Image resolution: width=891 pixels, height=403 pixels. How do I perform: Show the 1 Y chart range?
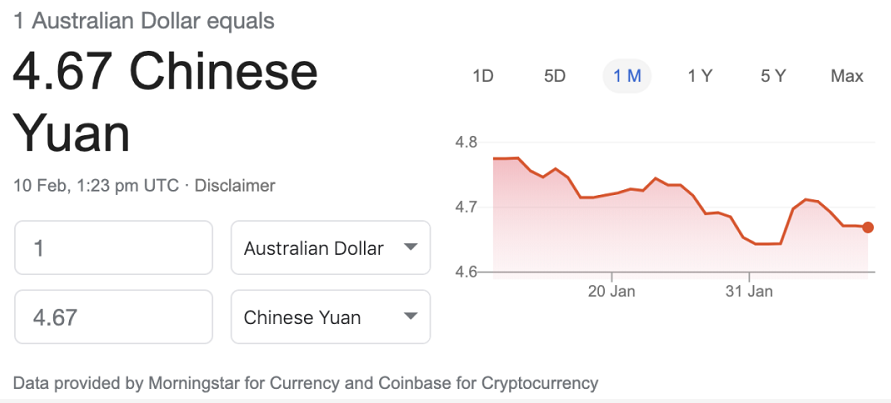[x=700, y=76]
